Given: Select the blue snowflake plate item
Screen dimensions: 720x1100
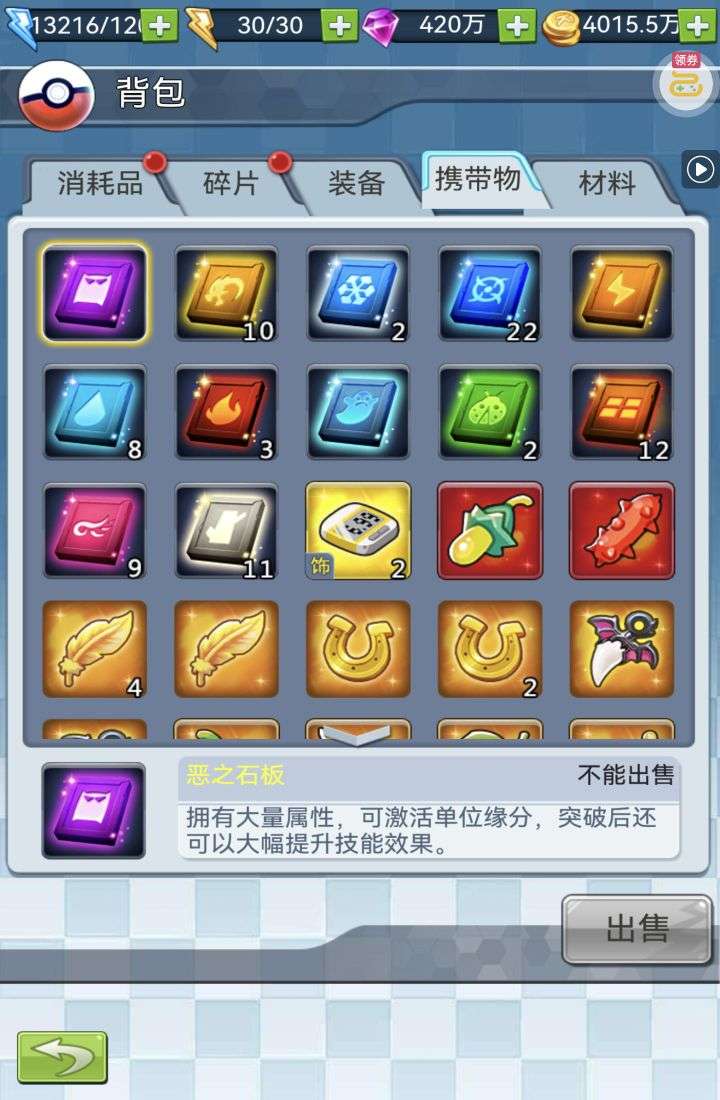Looking at the screenshot, I should click(358, 294).
